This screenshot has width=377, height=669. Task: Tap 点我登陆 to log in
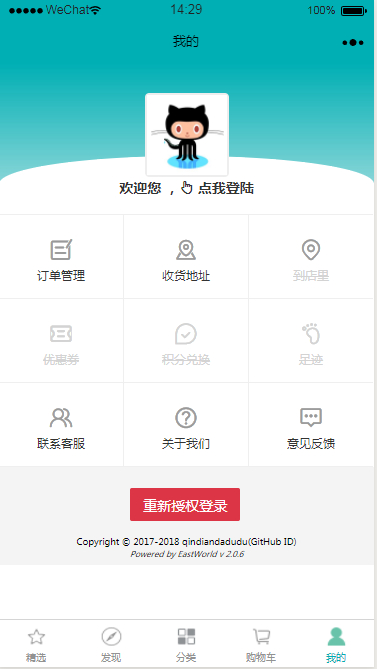[226, 188]
